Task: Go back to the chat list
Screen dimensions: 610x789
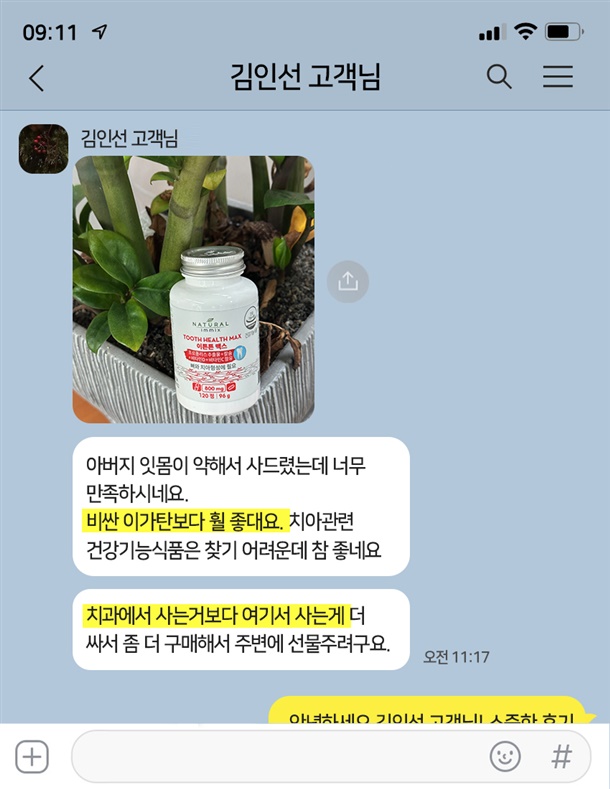Action: tap(37, 78)
